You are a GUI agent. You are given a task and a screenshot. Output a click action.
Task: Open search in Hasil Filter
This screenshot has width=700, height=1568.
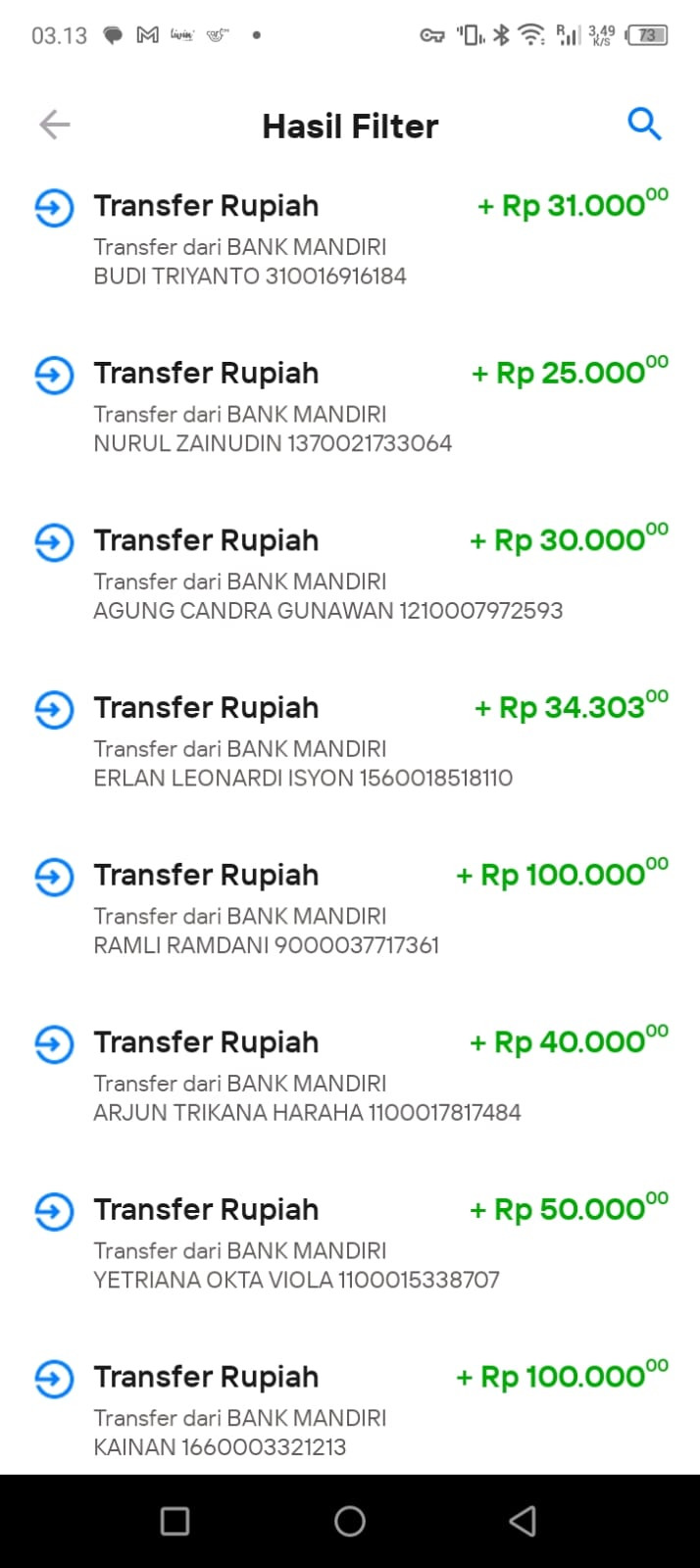[x=644, y=125]
